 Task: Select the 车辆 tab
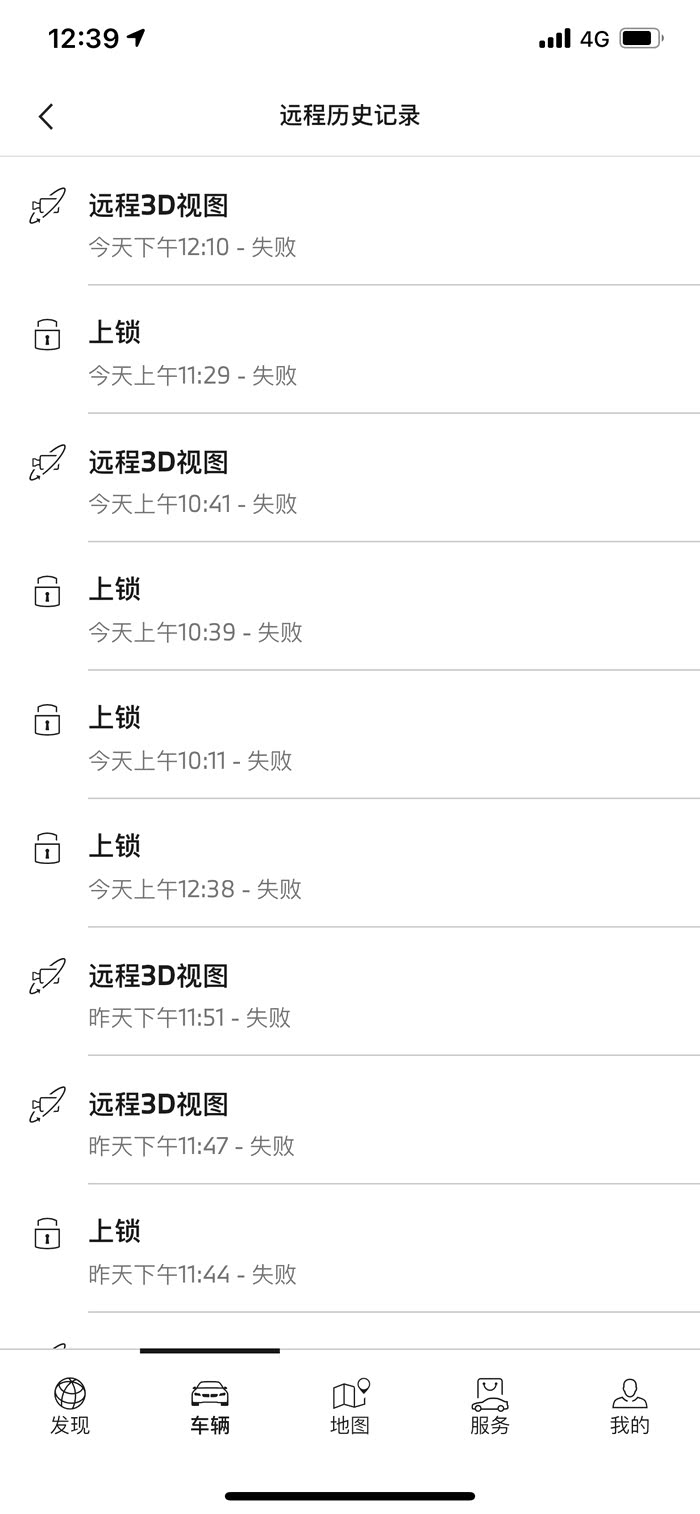tap(210, 1405)
